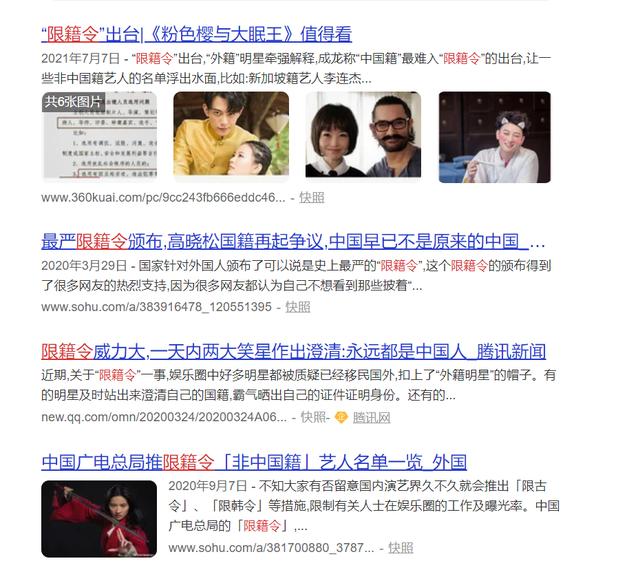Open the thumbnail of the couple in costume
This screenshot has height=572, width=640.
point(231,137)
